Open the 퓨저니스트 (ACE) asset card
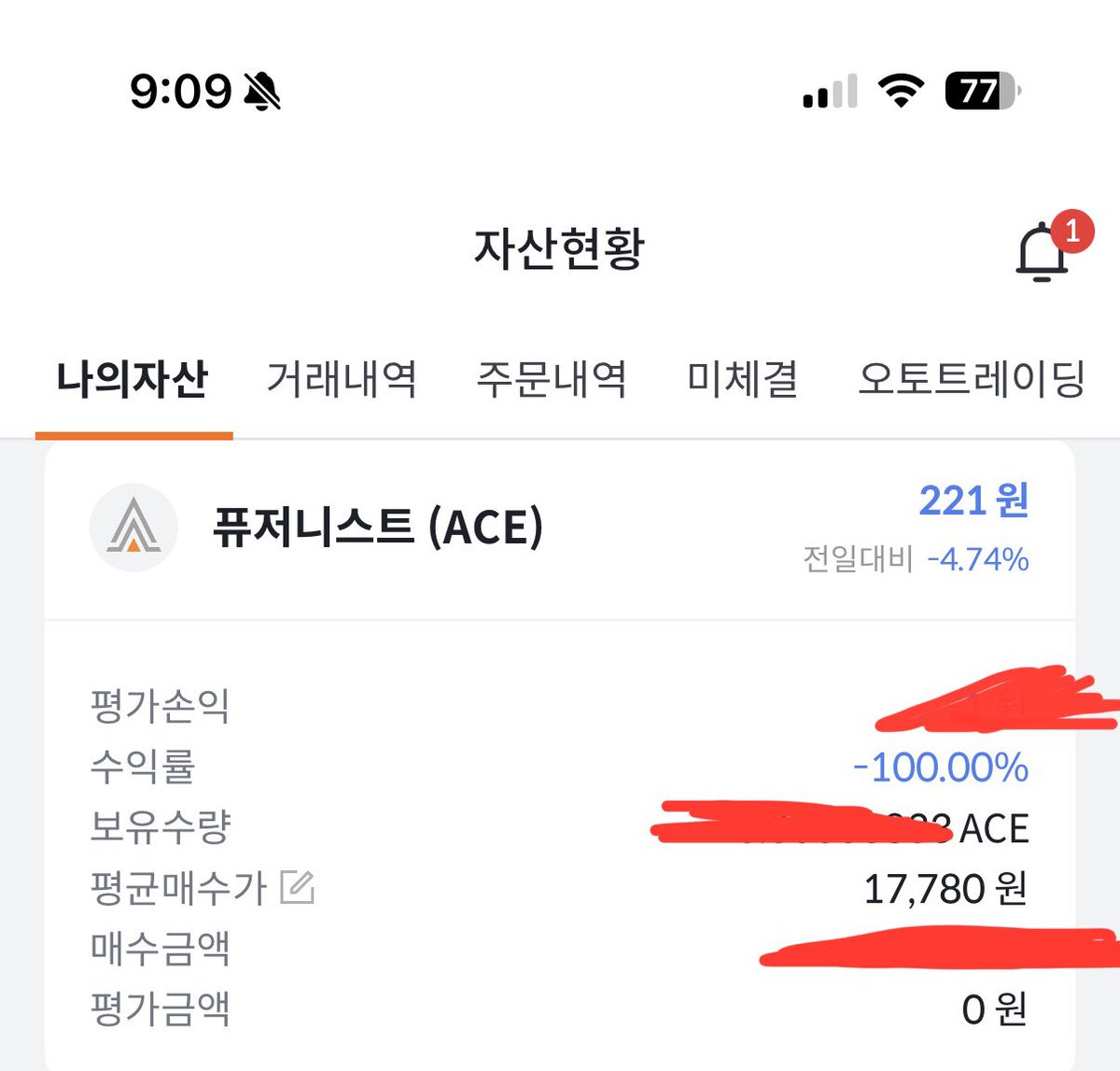 (378, 528)
